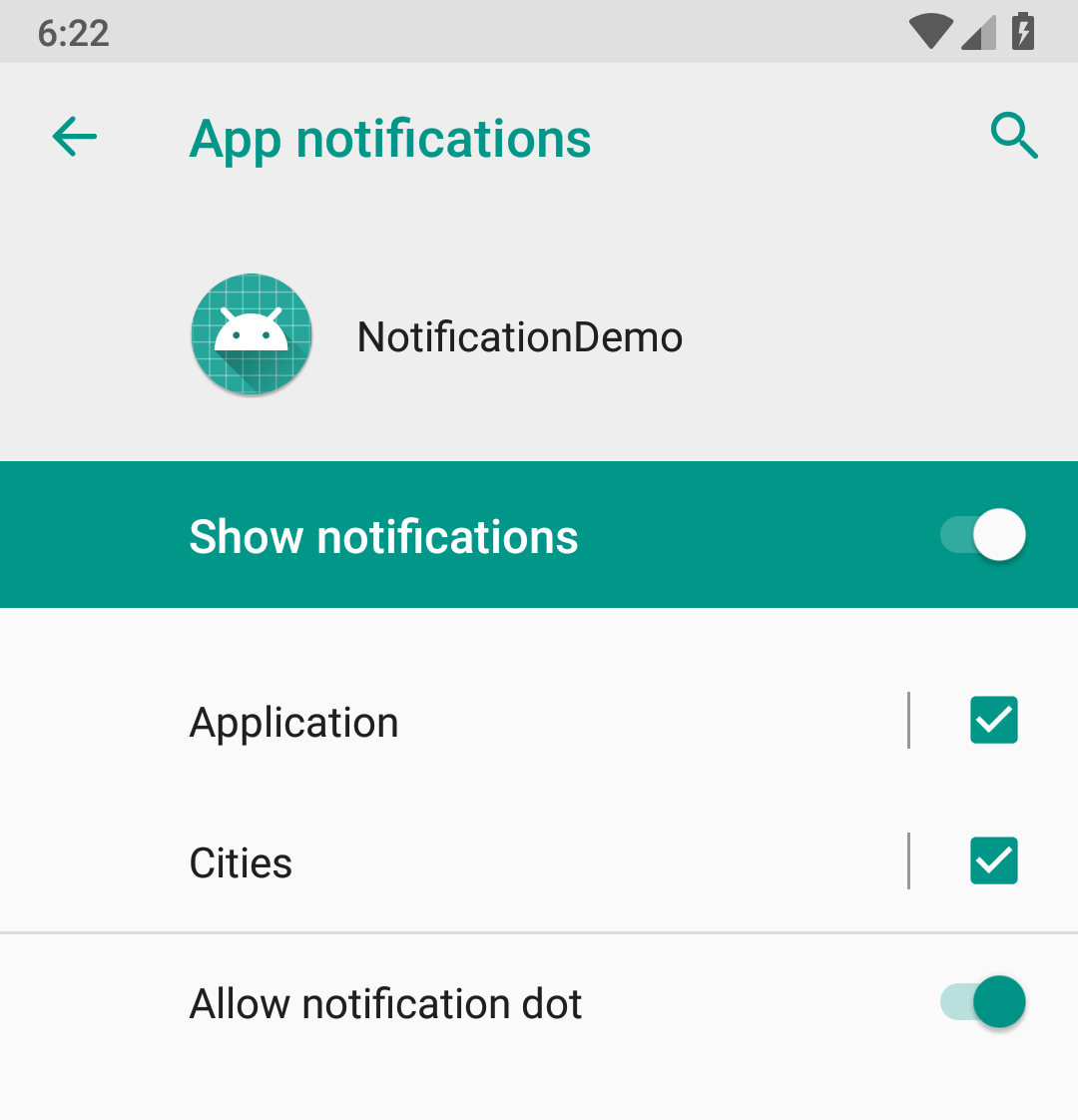The image size is (1078, 1120).
Task: Turn off the Show notifications switch
Action: [x=983, y=535]
